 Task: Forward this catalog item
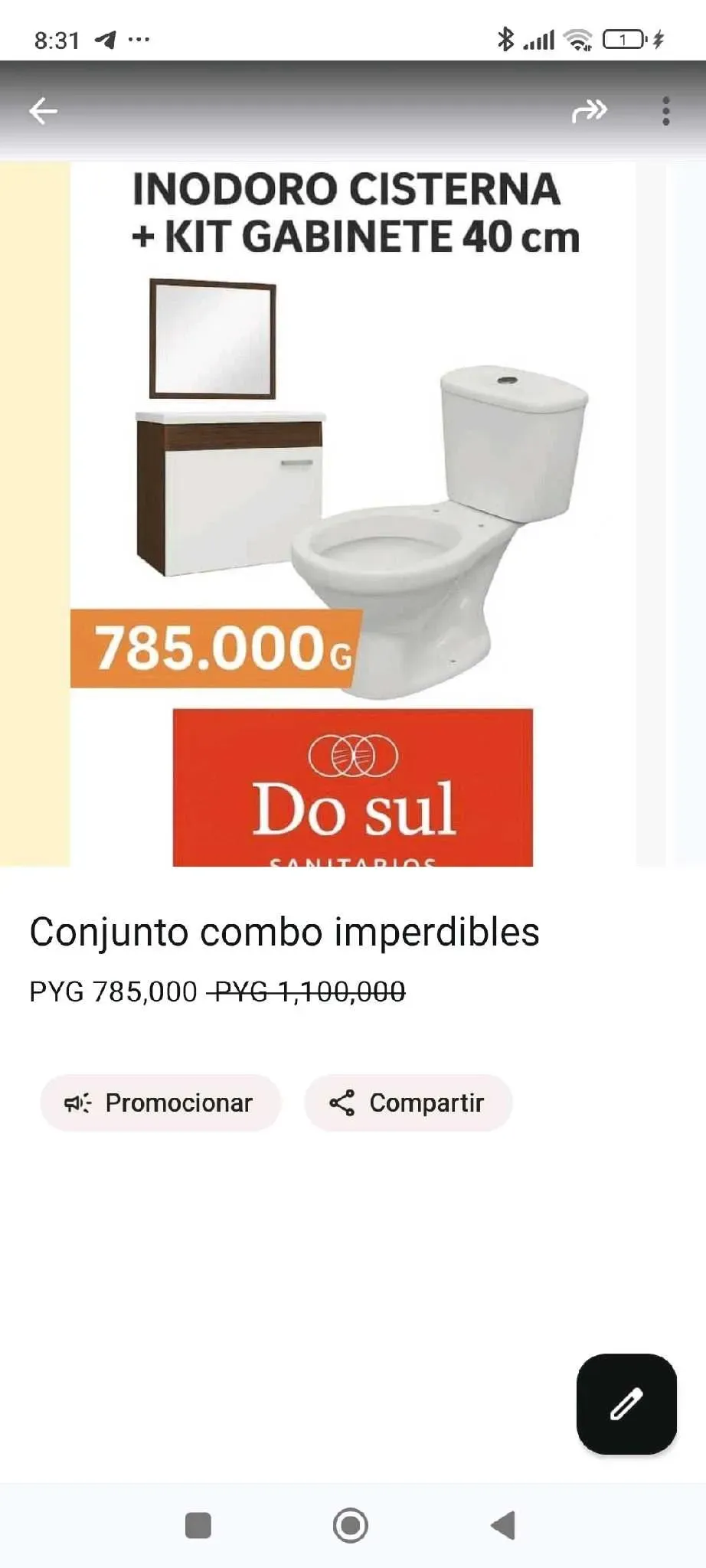(589, 112)
